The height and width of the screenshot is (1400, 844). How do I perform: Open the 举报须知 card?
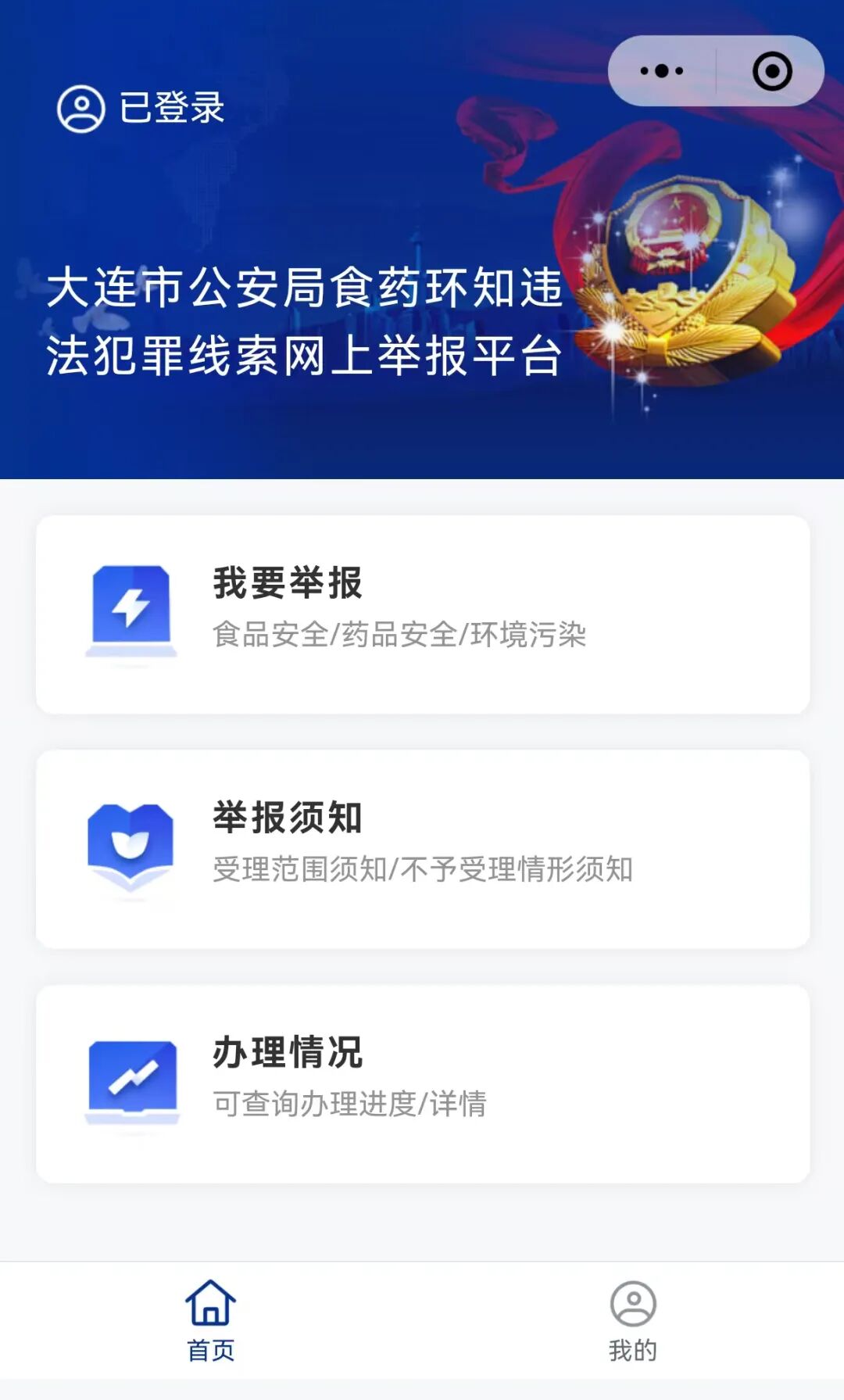tap(423, 849)
